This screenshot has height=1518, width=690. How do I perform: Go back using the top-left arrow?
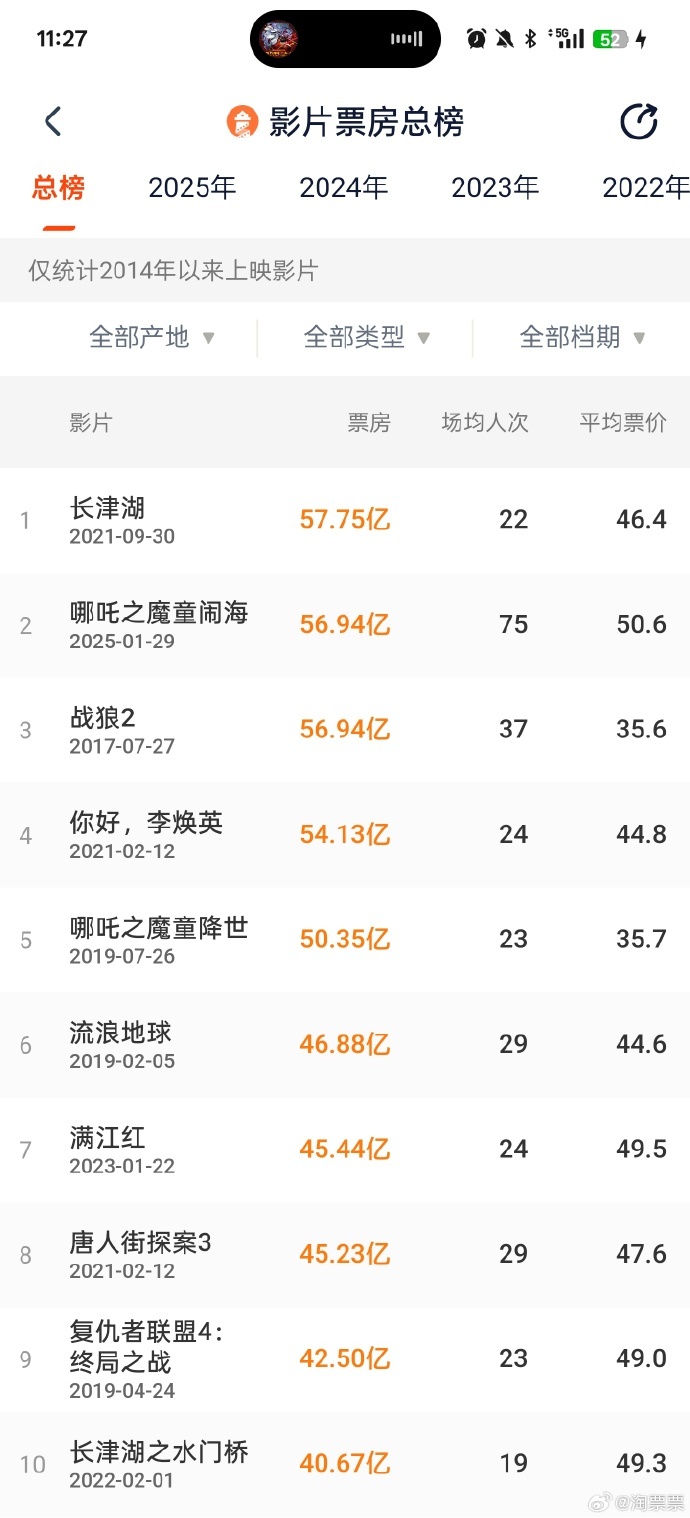click(x=53, y=122)
